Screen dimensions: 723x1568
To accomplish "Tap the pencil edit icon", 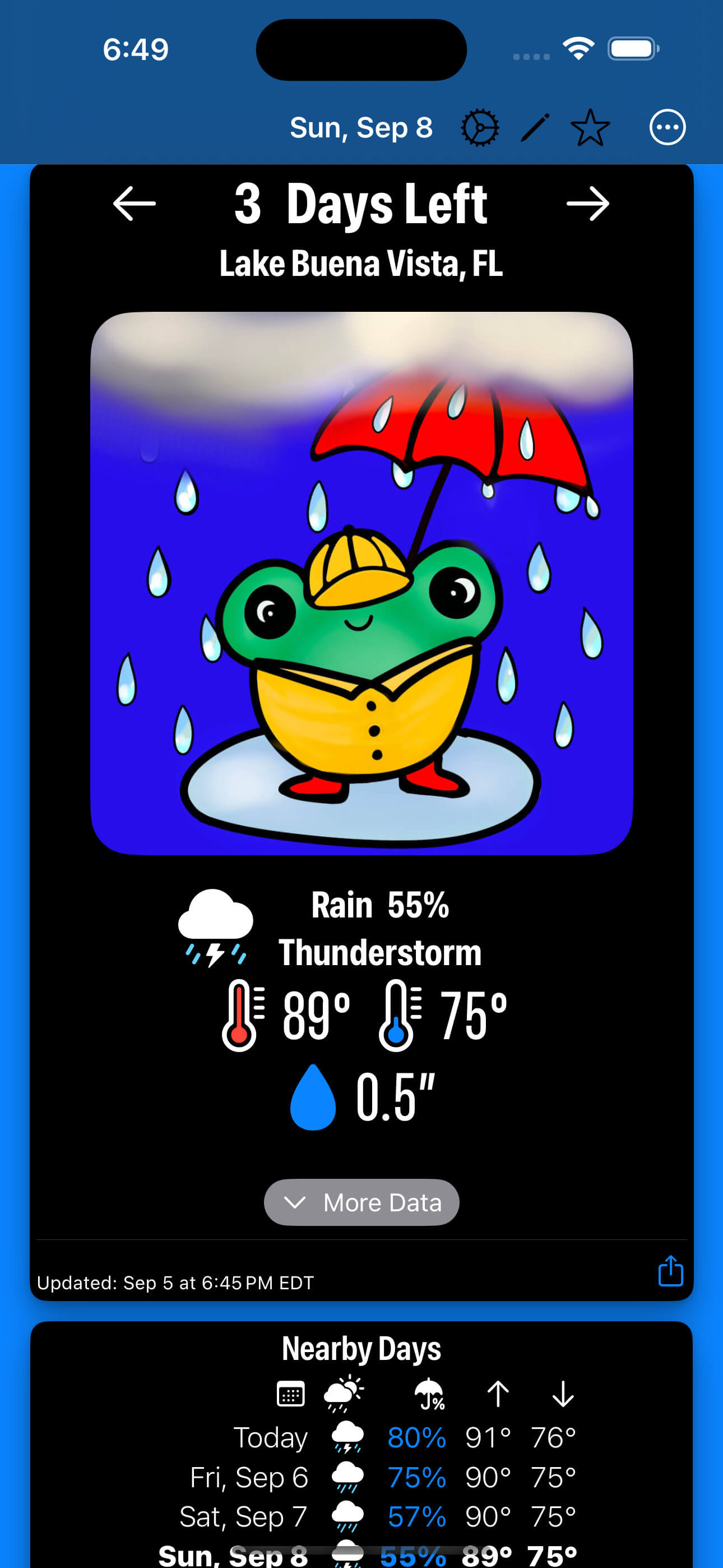I will [x=535, y=128].
